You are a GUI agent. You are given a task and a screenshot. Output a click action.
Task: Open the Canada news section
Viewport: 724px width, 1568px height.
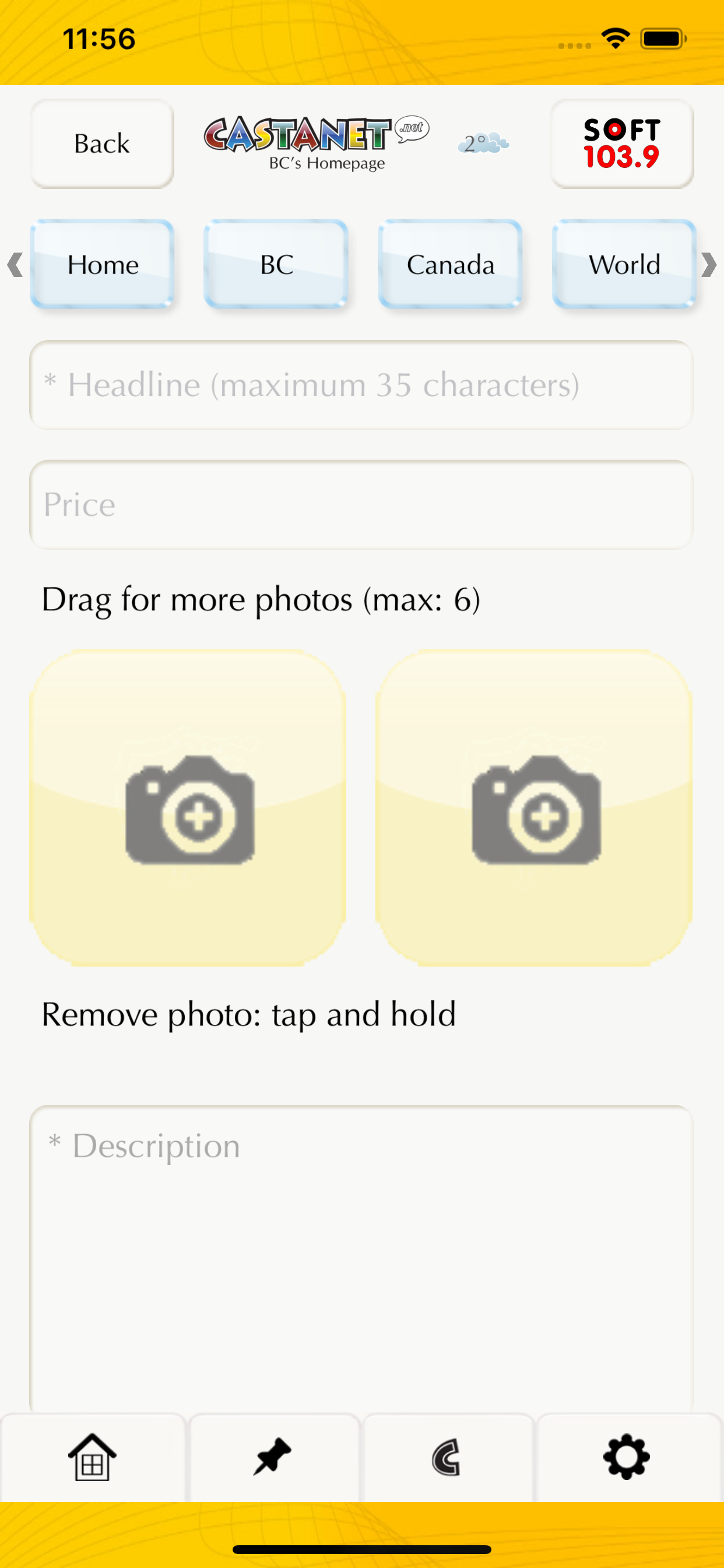[450, 264]
